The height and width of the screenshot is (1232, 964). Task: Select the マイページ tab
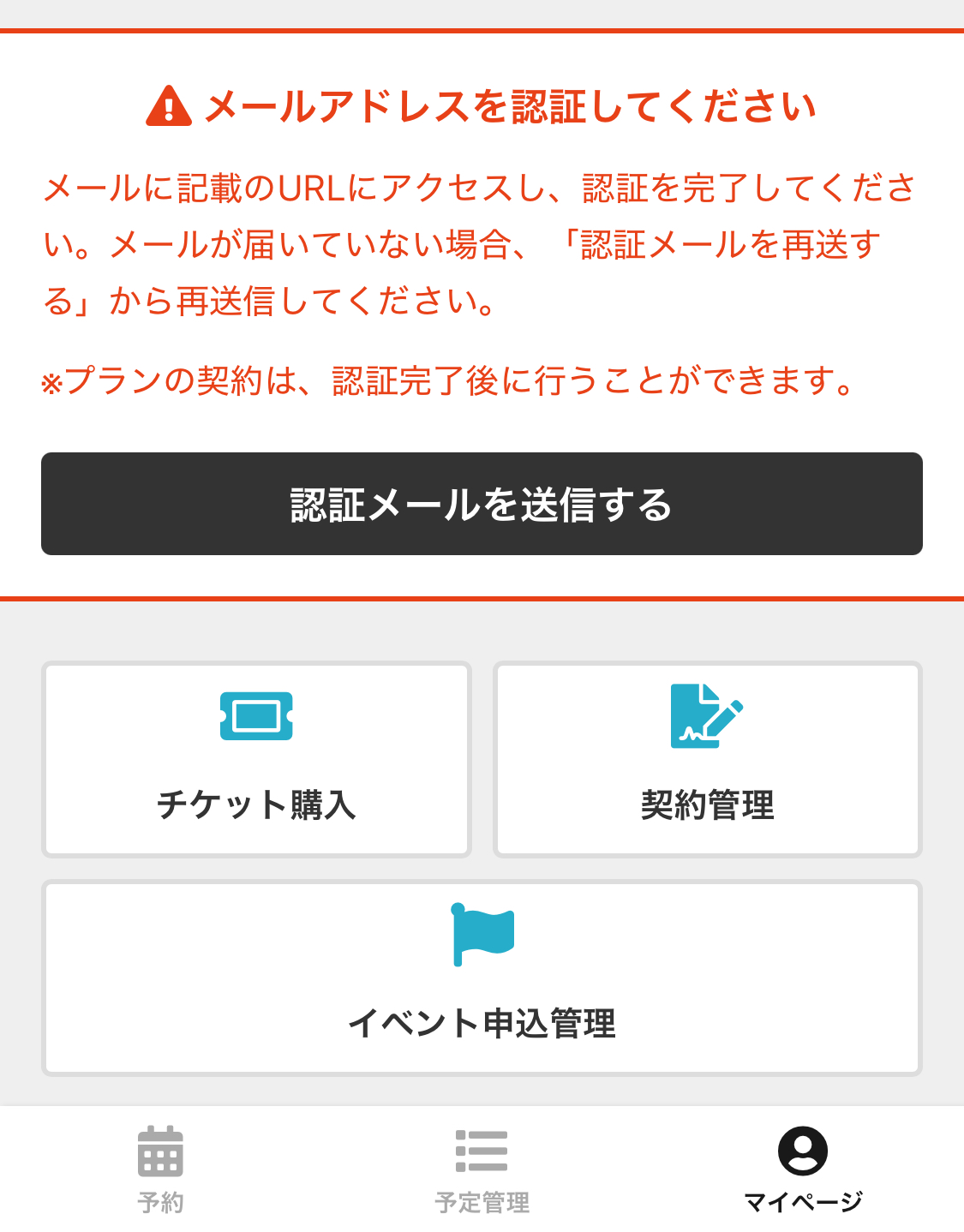pyautogui.click(x=802, y=1169)
